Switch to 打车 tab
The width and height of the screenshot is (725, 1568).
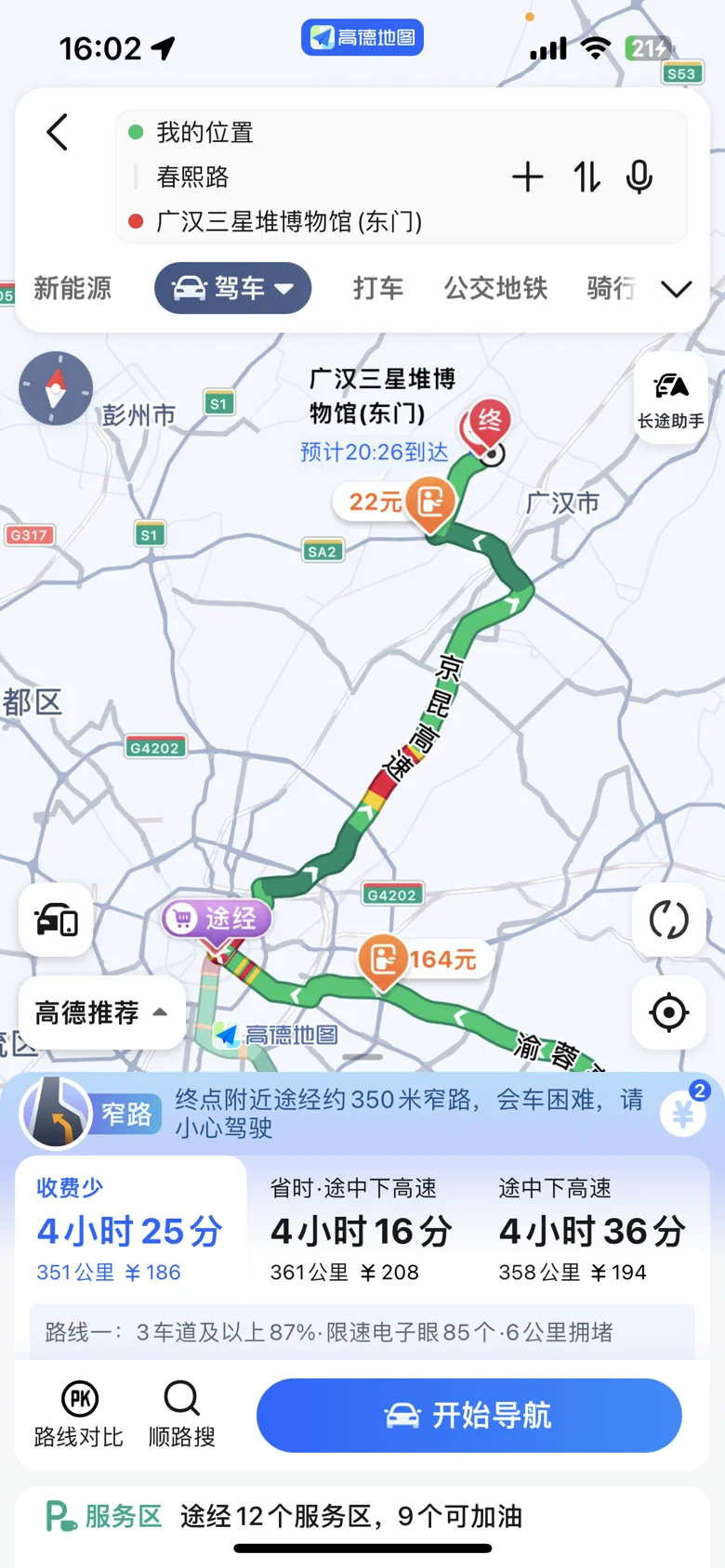click(x=378, y=288)
